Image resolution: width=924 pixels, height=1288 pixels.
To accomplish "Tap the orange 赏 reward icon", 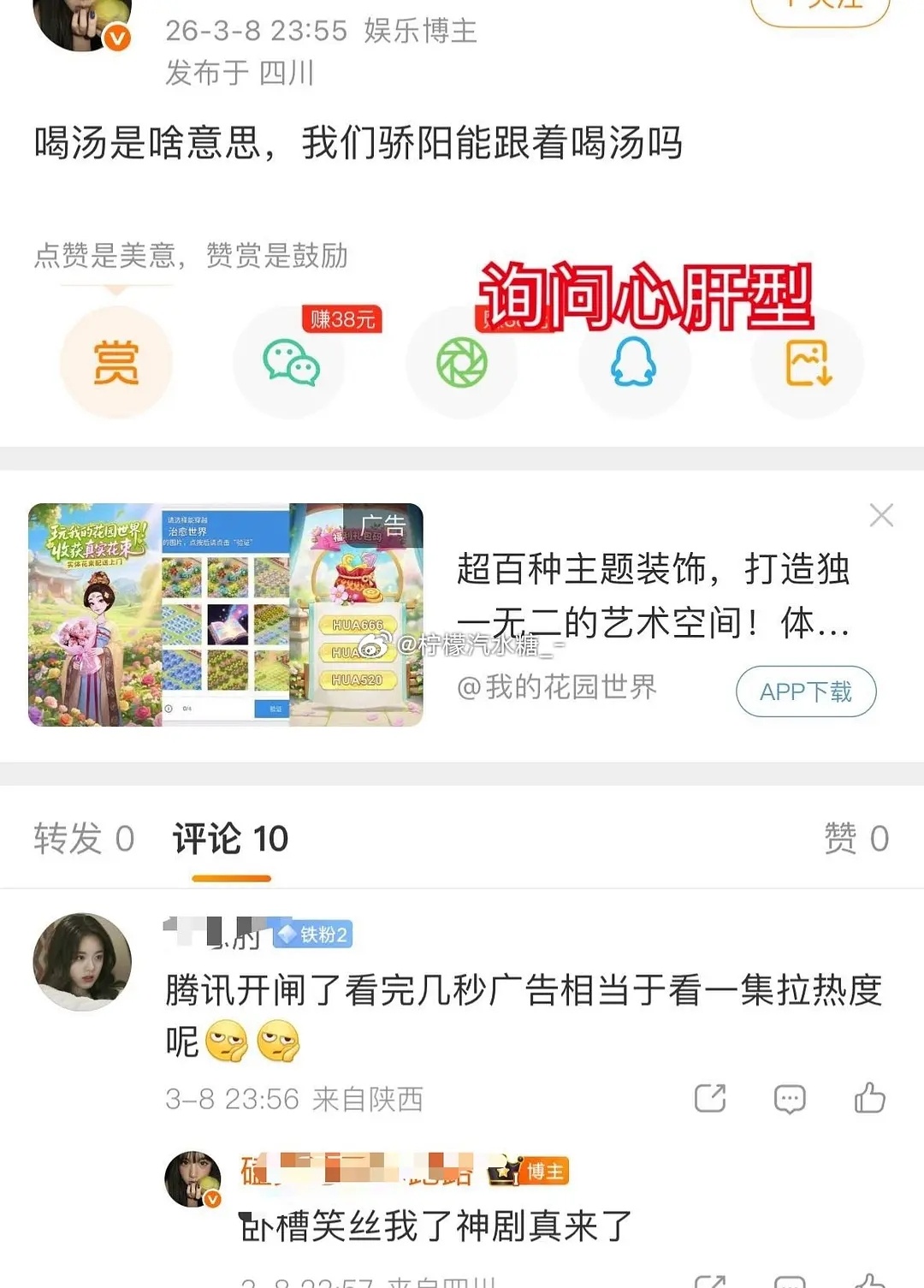I will coord(117,363).
